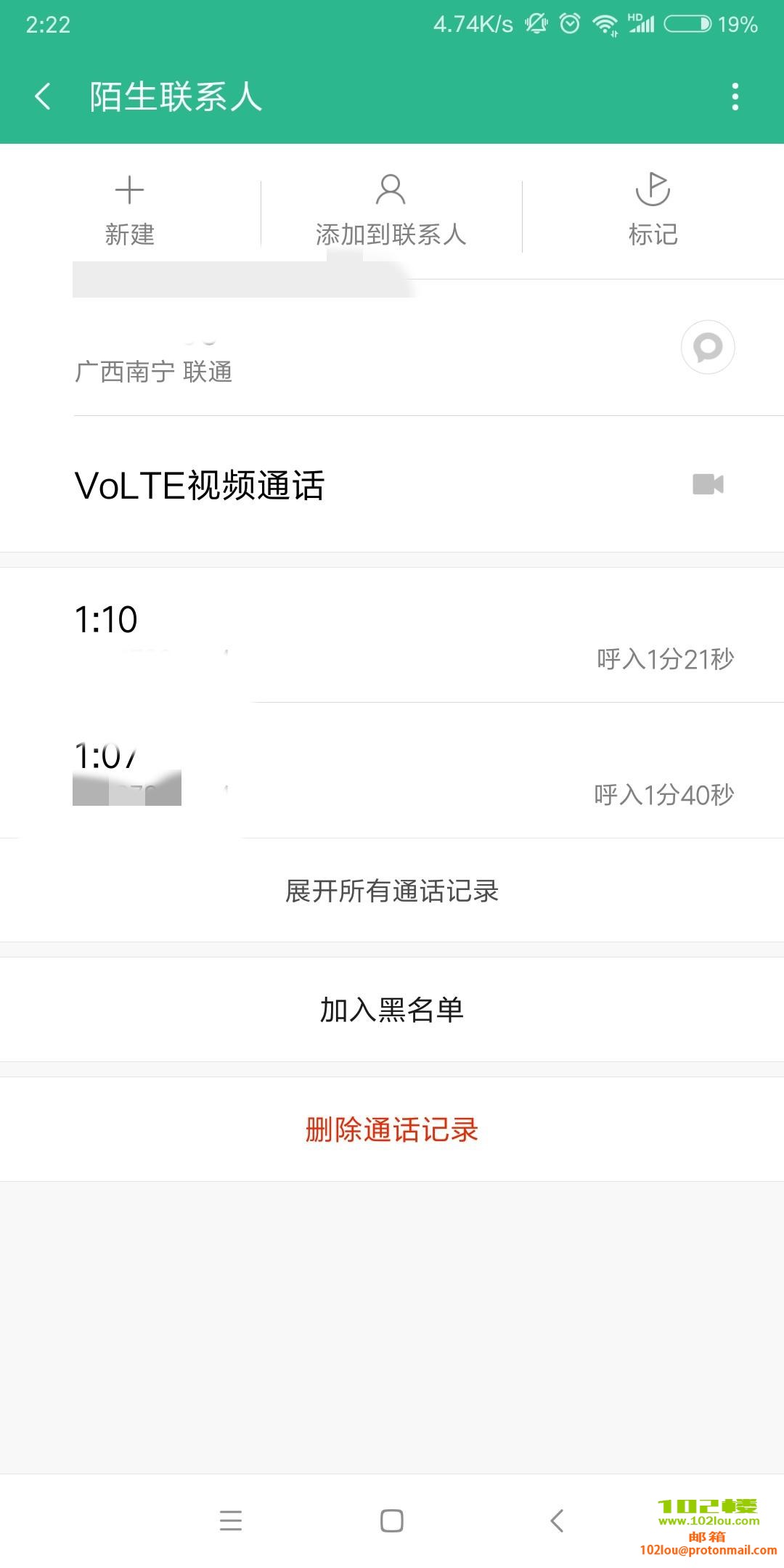The image size is (784, 1568).
Task: Choose 删除通话记录 to delete call log
Action: (392, 1130)
